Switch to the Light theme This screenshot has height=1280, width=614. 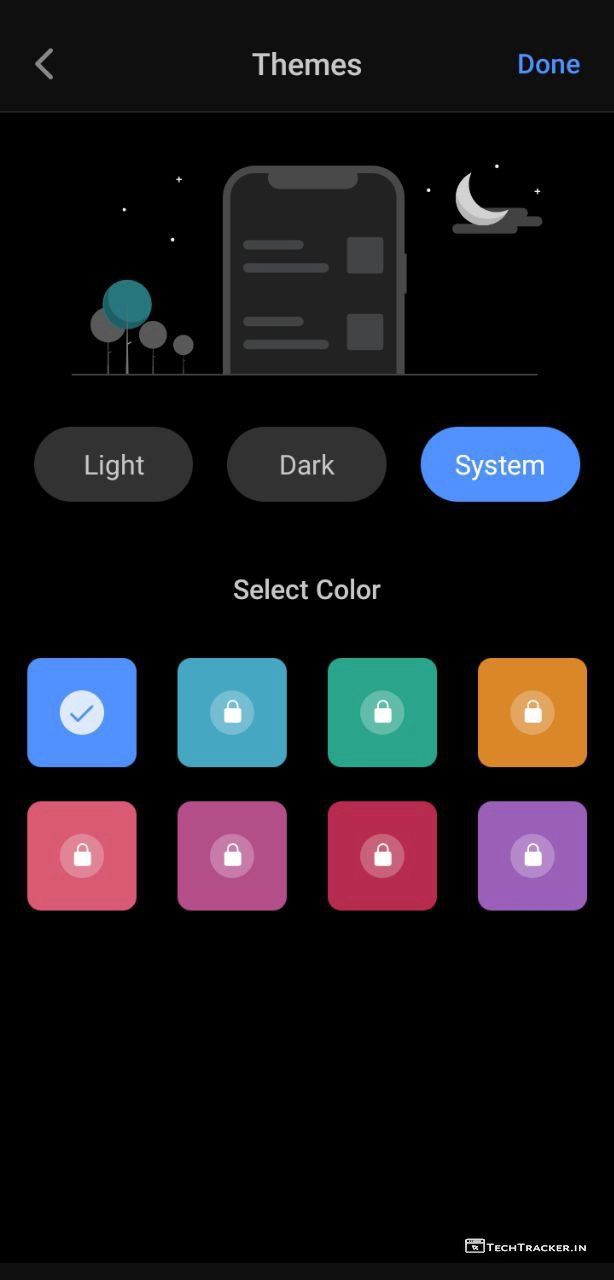(x=113, y=465)
